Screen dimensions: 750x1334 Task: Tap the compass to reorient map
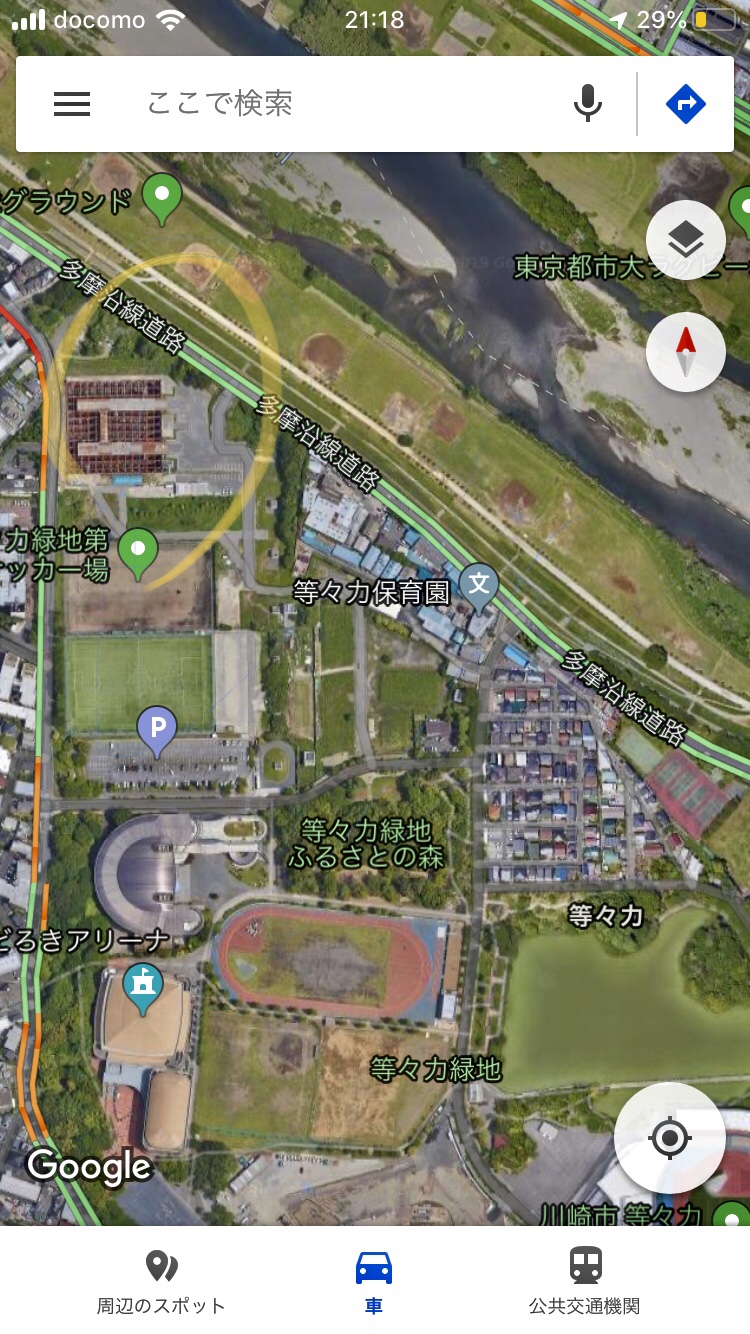[686, 352]
